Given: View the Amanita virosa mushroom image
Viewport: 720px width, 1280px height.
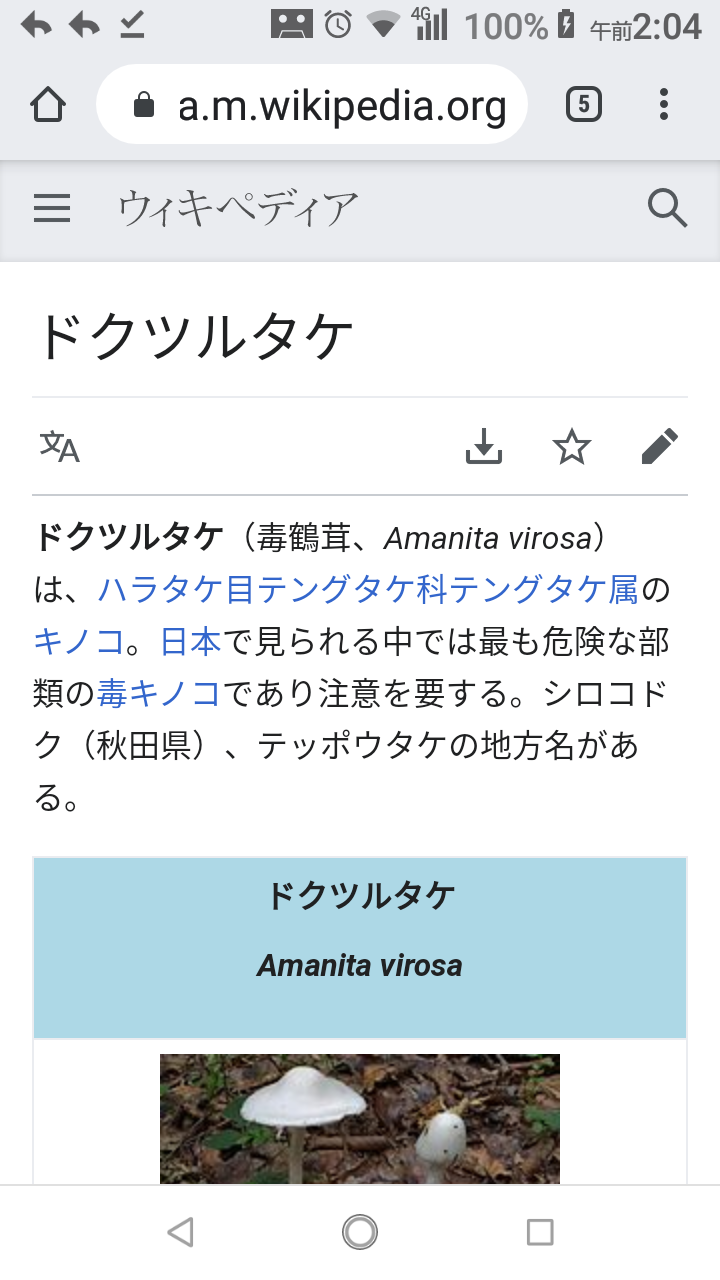Looking at the screenshot, I should pos(360,1119).
